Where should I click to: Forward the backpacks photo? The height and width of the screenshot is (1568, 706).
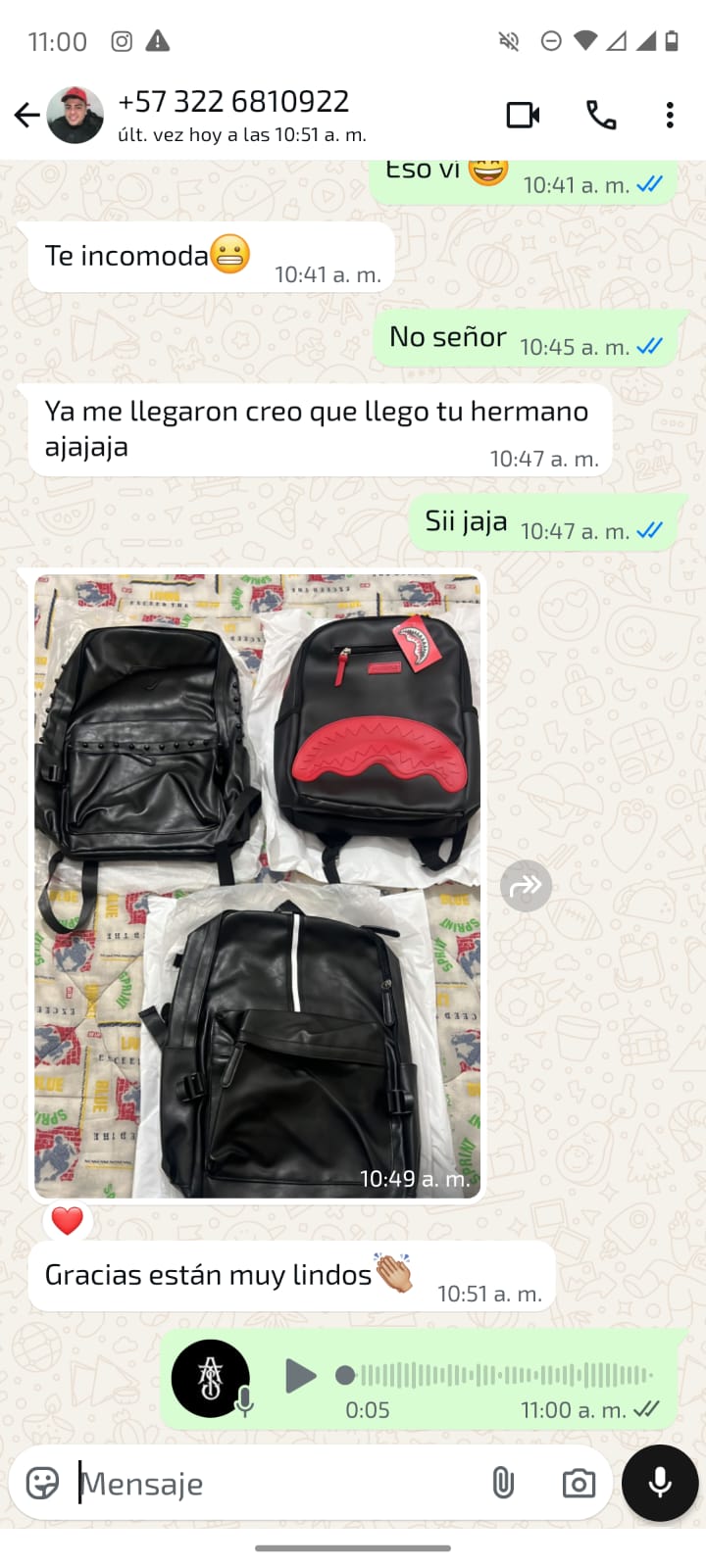526,886
